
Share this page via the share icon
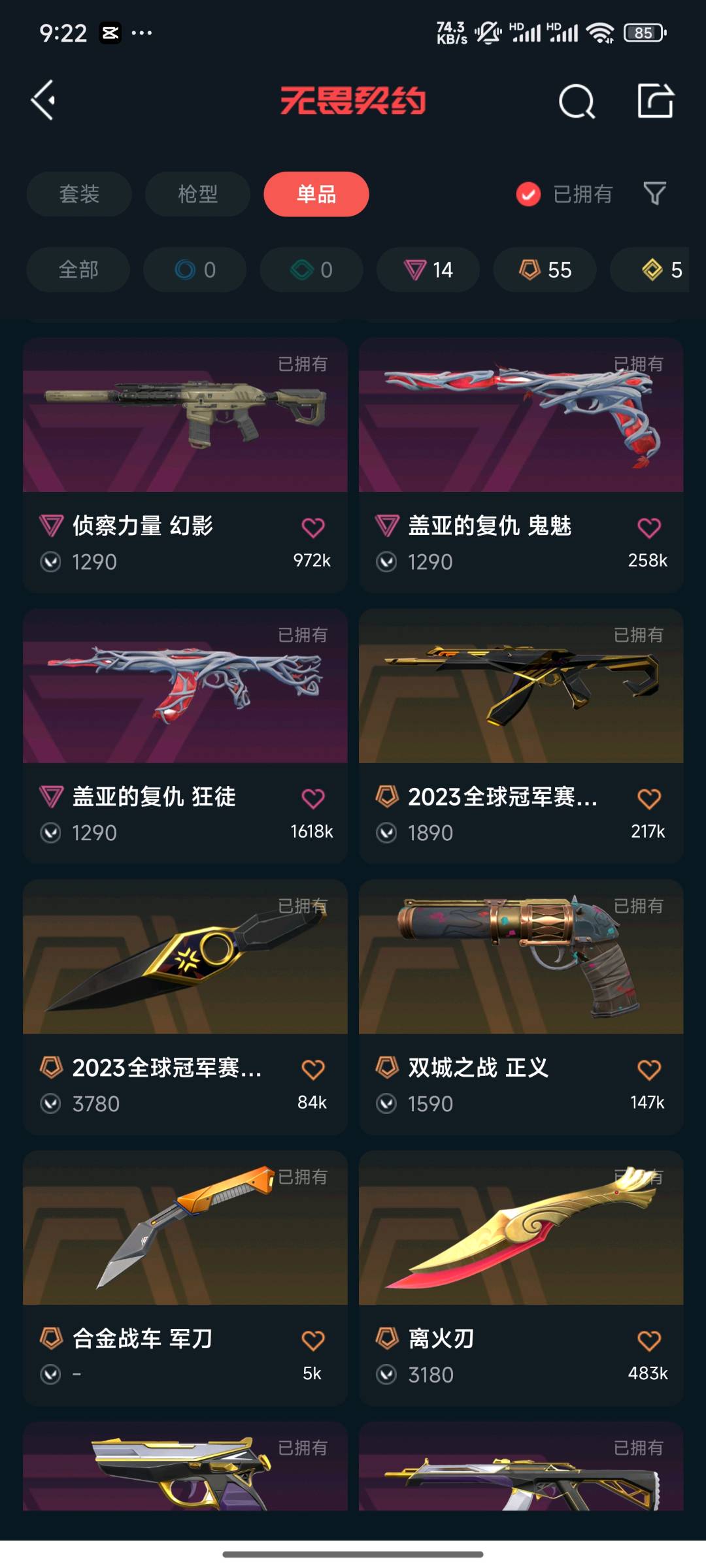coord(655,101)
